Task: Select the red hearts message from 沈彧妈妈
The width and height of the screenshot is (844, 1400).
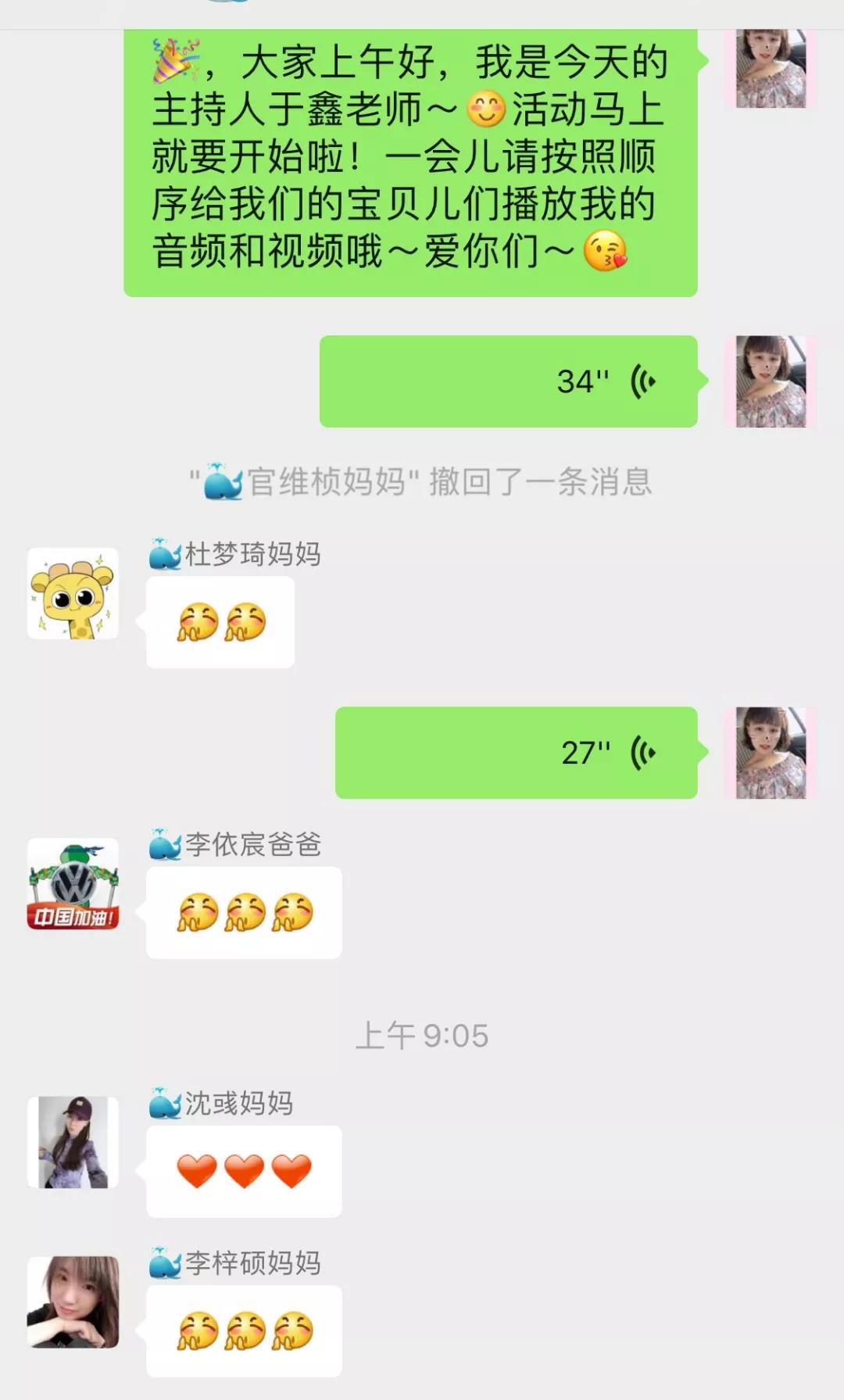Action: 242,1169
